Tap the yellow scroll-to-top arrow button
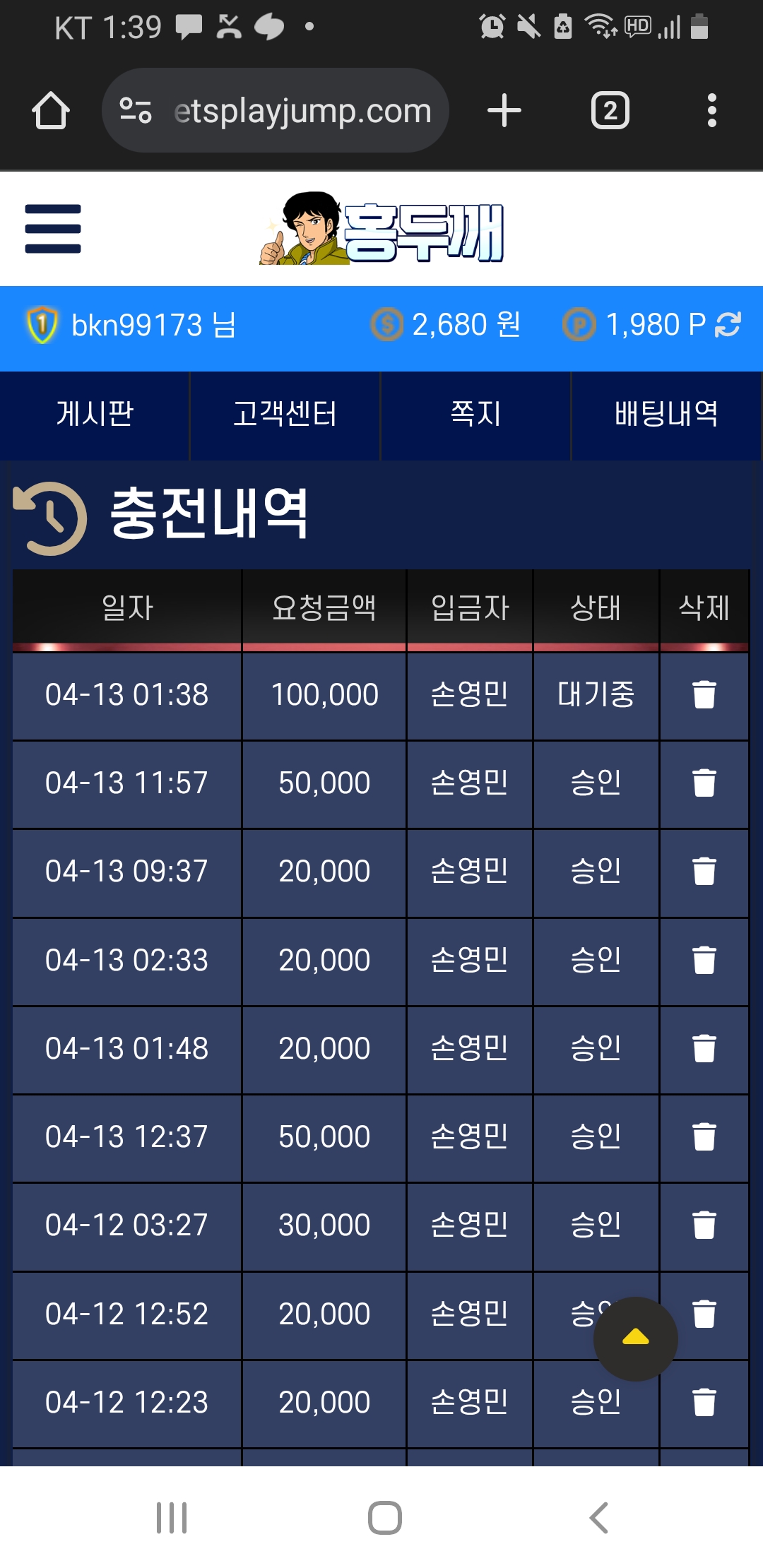This screenshot has height=1568, width=763. pyautogui.click(x=635, y=1338)
